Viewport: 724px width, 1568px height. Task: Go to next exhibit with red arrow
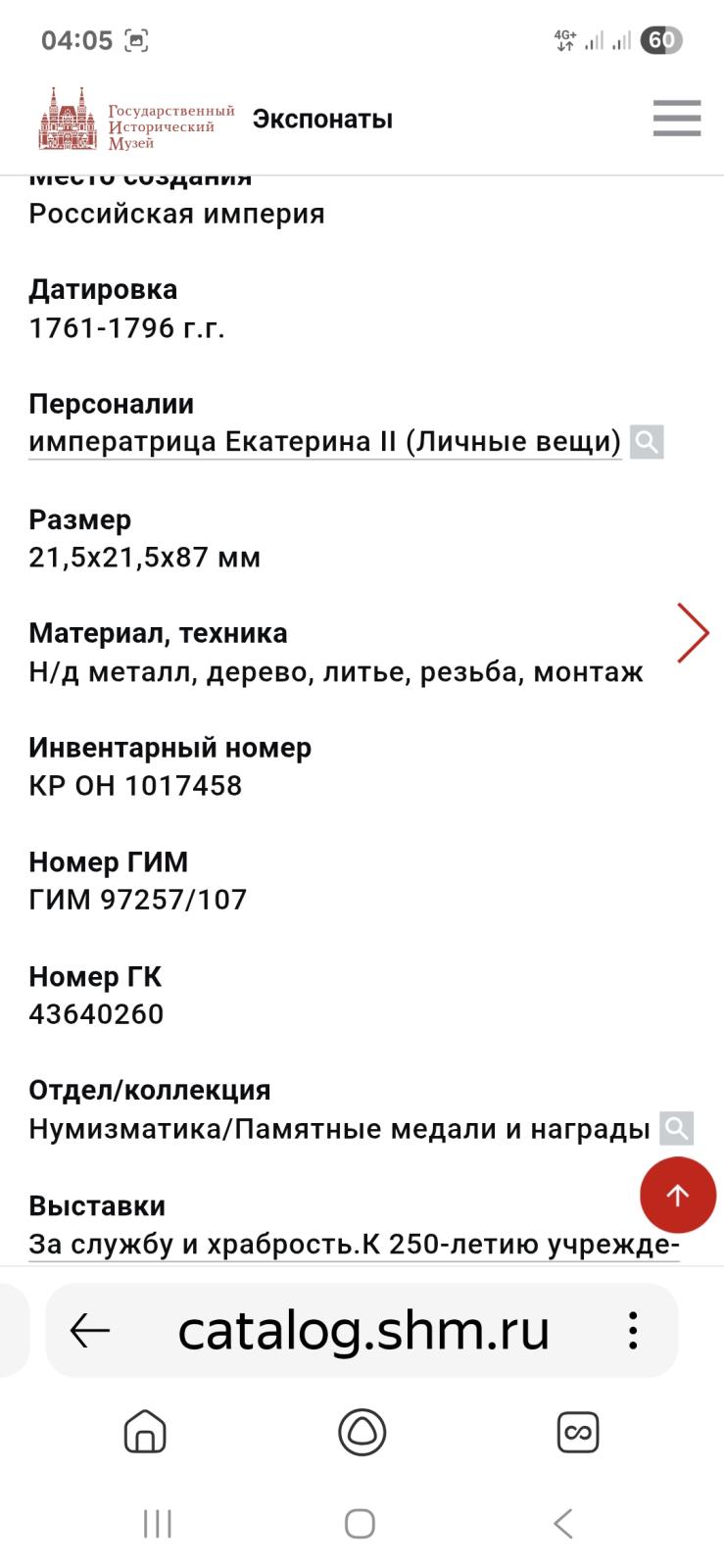[693, 633]
